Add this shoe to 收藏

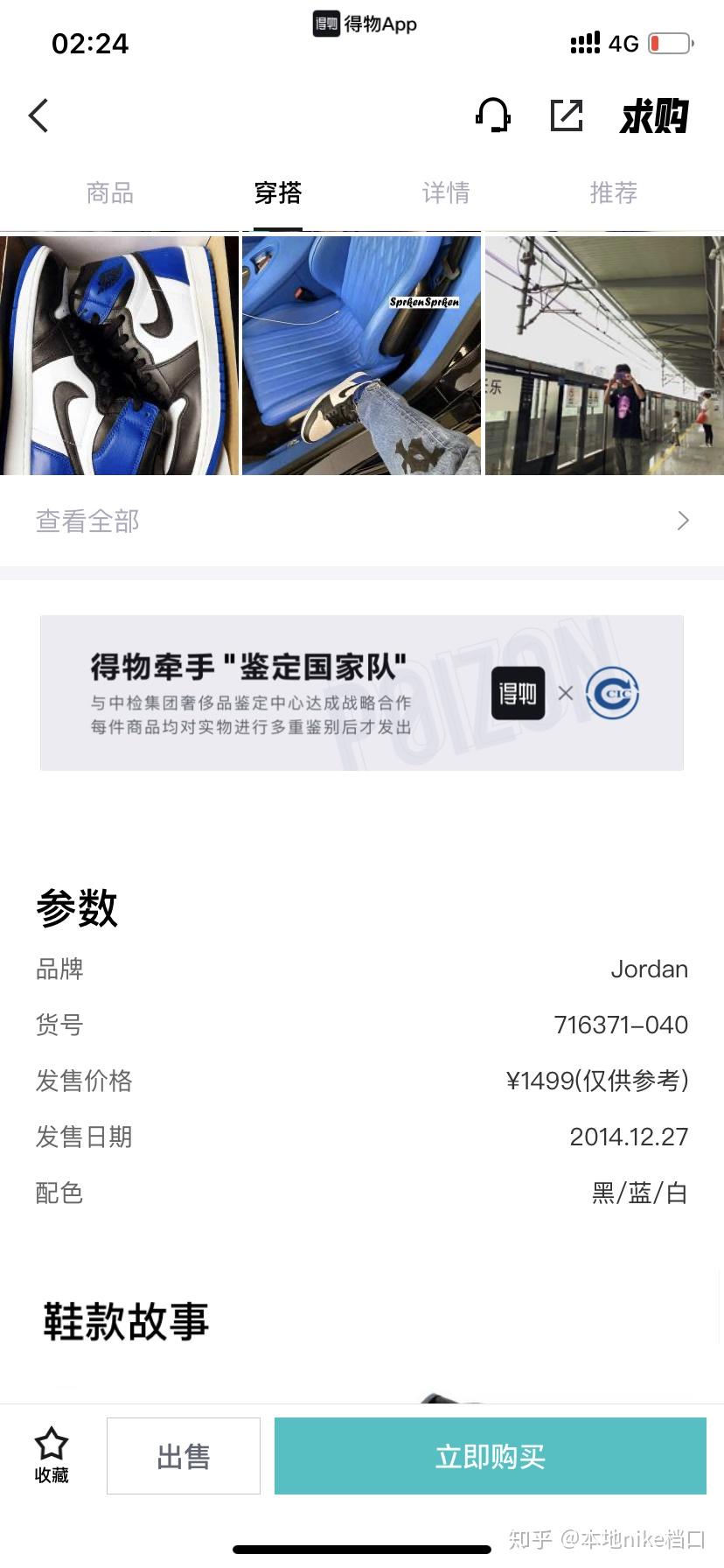pyautogui.click(x=52, y=1456)
